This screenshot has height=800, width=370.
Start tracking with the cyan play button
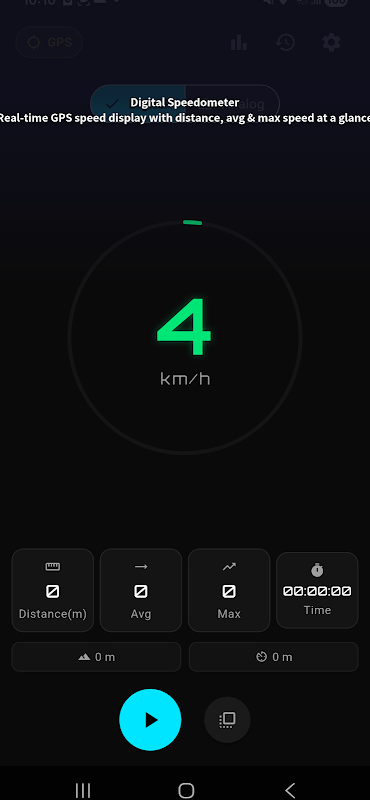pyautogui.click(x=150, y=719)
